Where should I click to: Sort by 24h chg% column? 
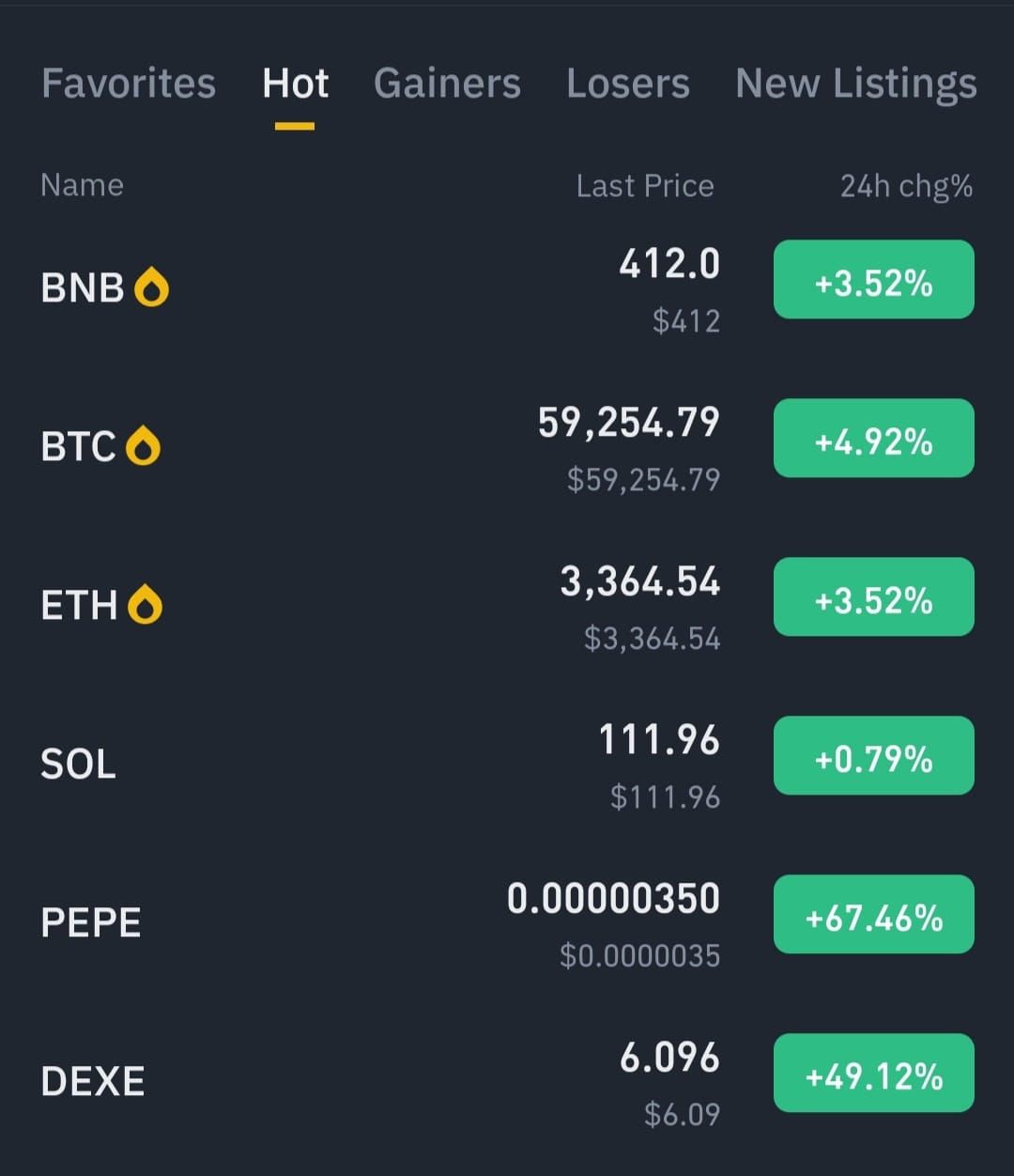[x=905, y=185]
